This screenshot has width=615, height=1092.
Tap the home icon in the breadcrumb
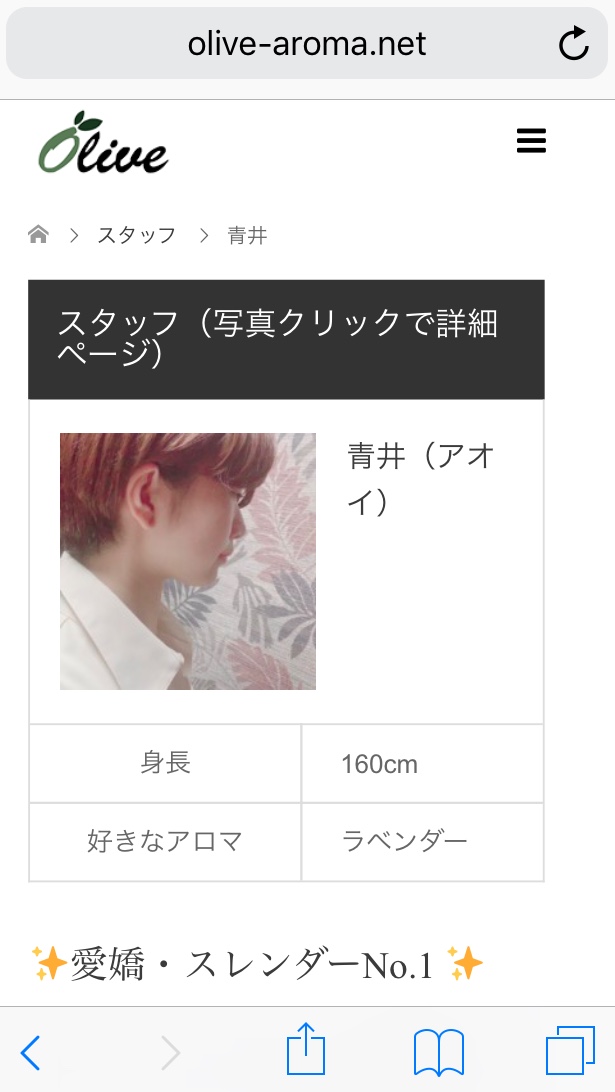click(x=38, y=235)
